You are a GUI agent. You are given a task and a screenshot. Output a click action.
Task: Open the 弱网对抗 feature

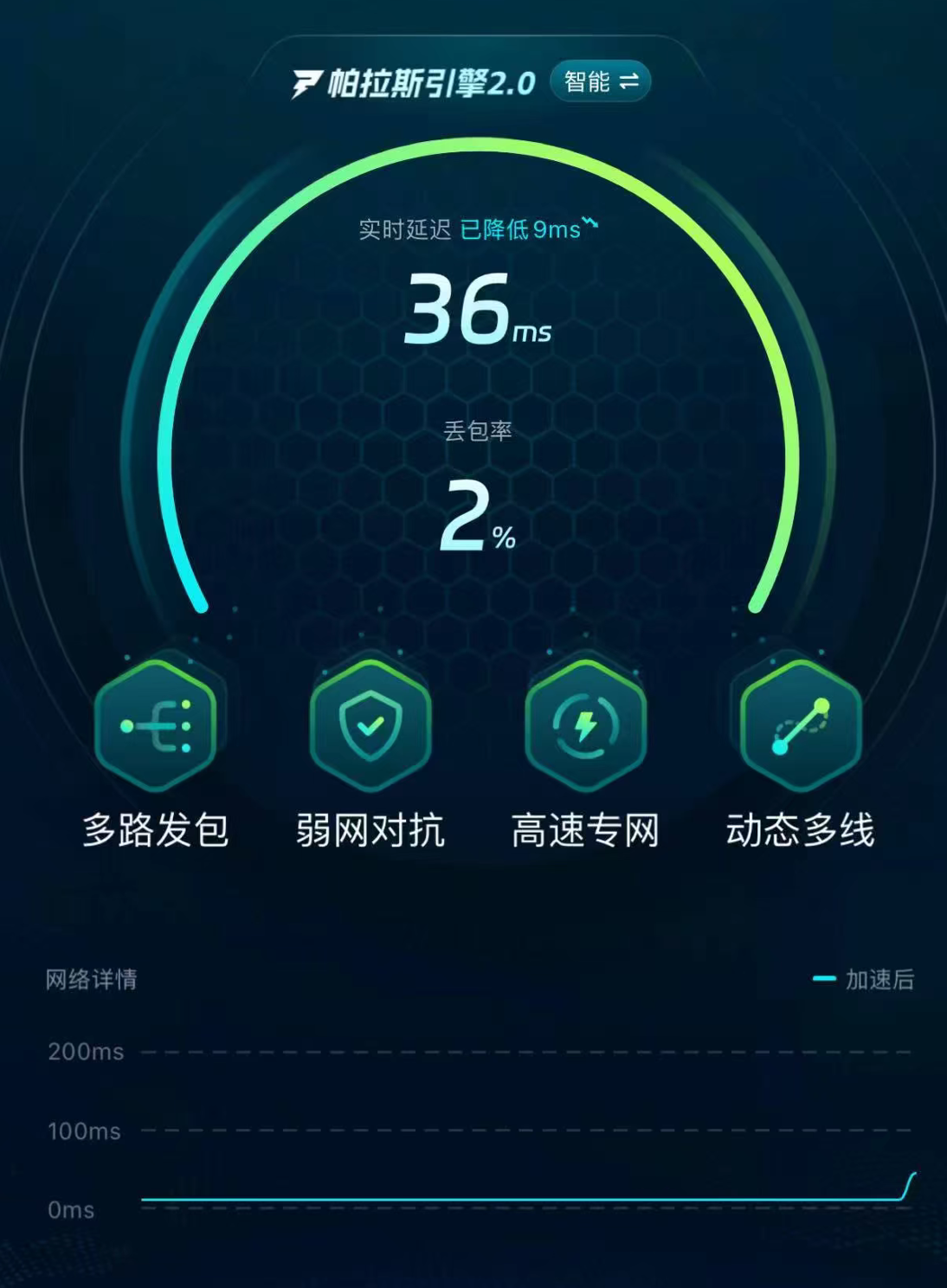click(370, 725)
